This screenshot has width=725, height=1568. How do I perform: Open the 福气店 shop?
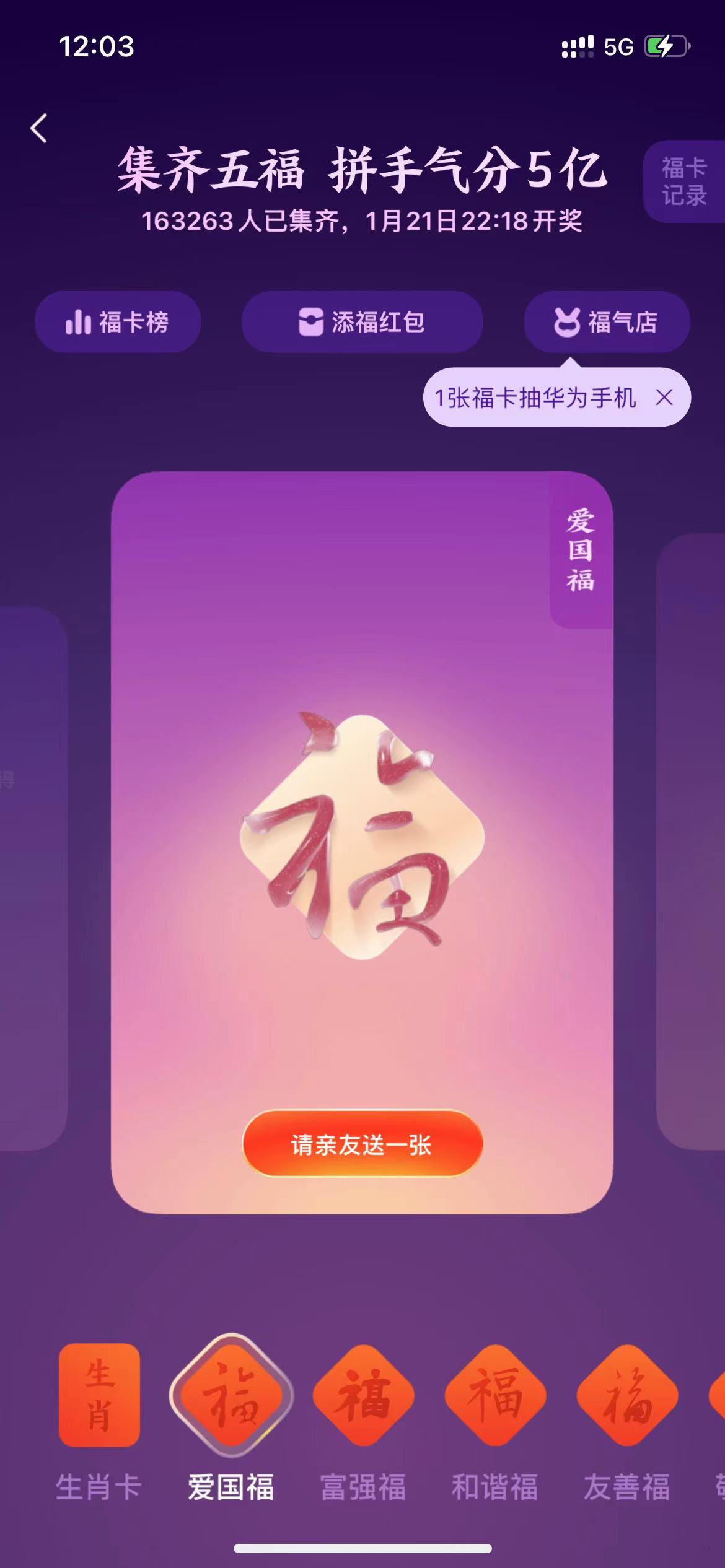click(606, 322)
